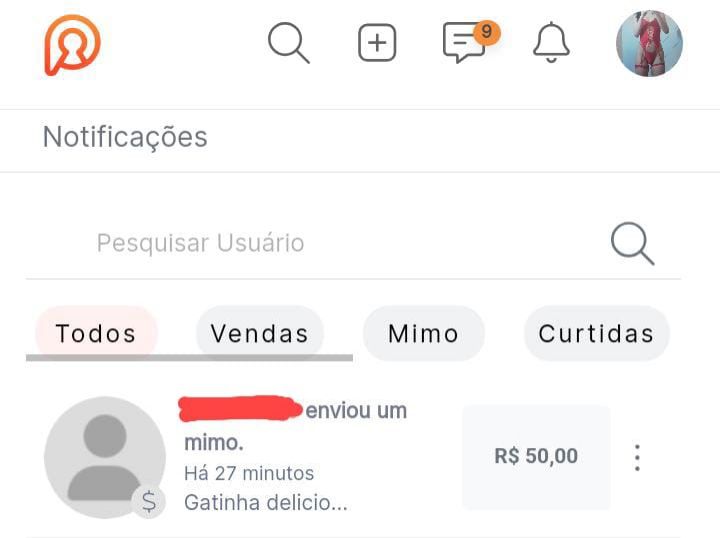Screen dimensions: 720x538
Task: Tap the orange app logo
Action: 72,45
